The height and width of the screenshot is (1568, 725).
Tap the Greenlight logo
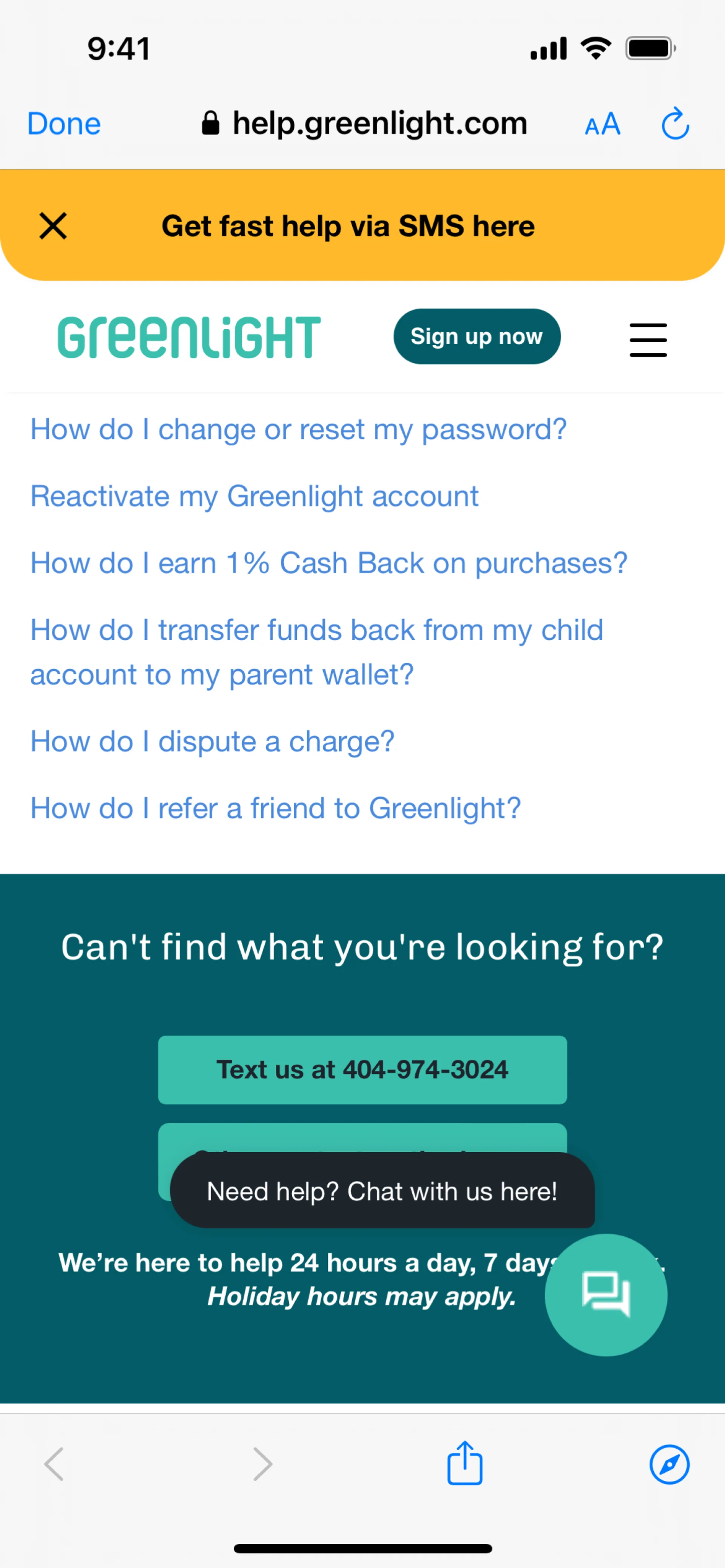(x=189, y=337)
